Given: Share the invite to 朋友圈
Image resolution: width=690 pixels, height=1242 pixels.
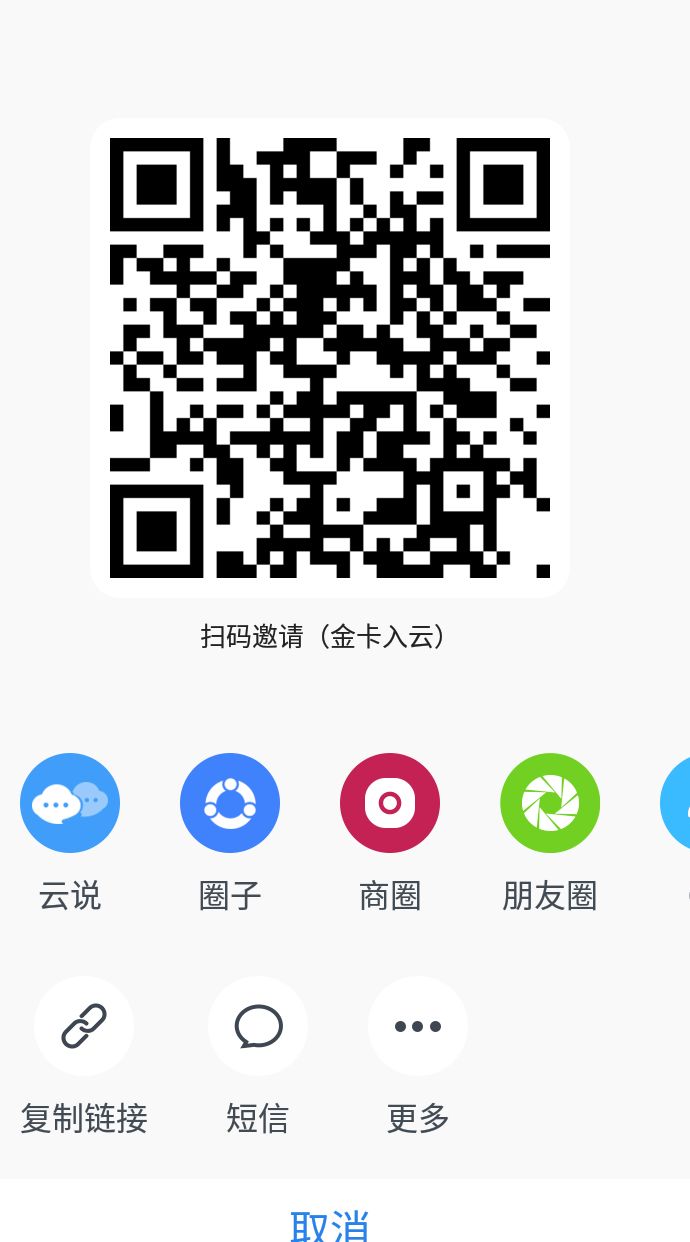Looking at the screenshot, I should 550,803.
